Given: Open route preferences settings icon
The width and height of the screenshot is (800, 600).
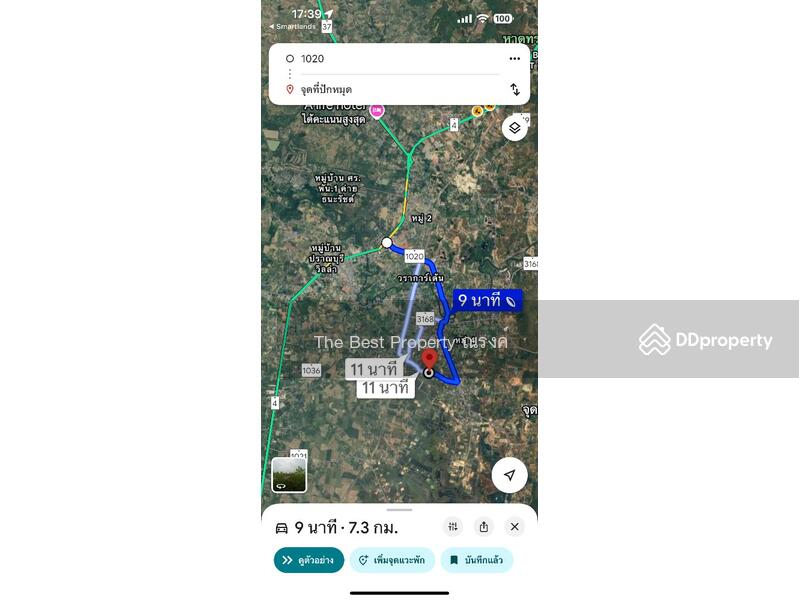Looking at the screenshot, I should (x=453, y=527).
